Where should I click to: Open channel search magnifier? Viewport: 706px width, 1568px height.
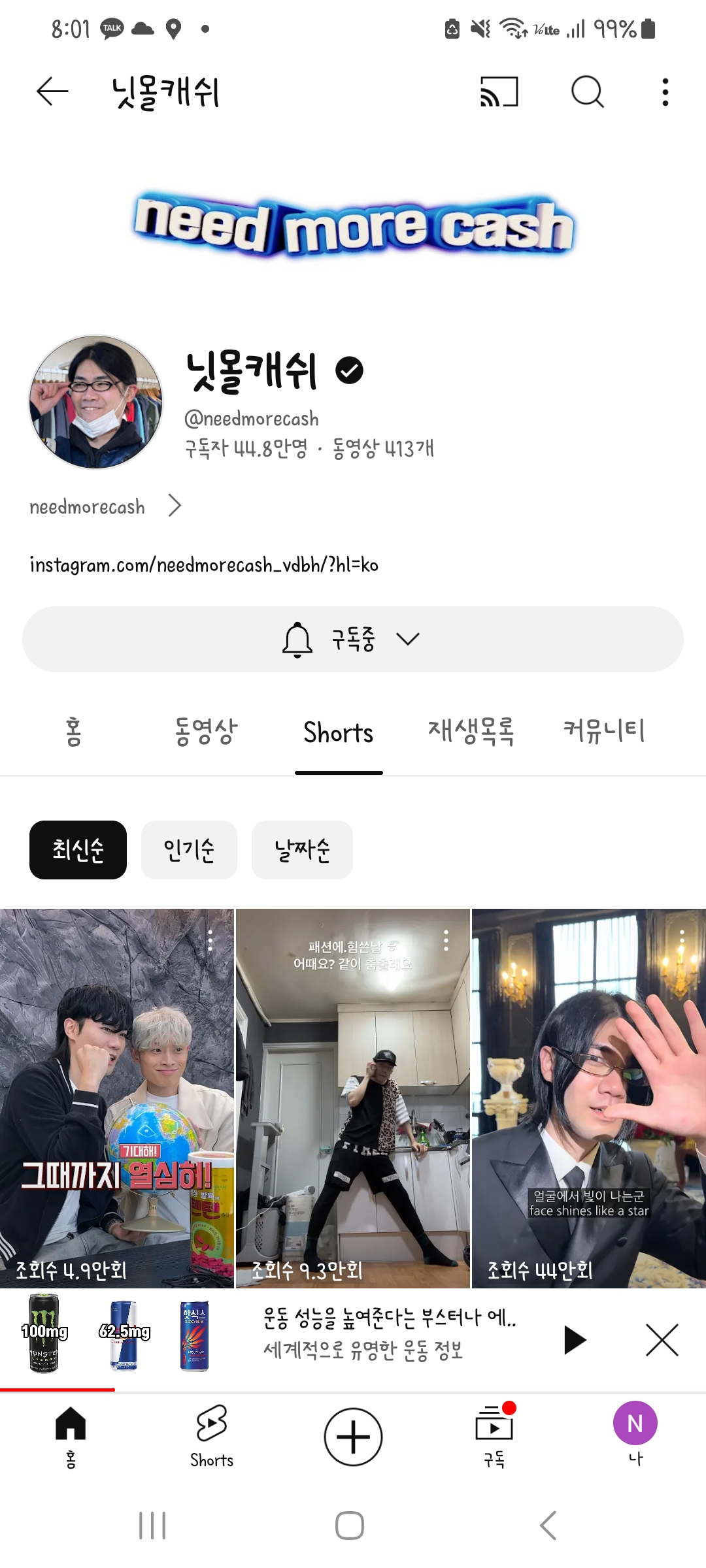click(x=587, y=91)
